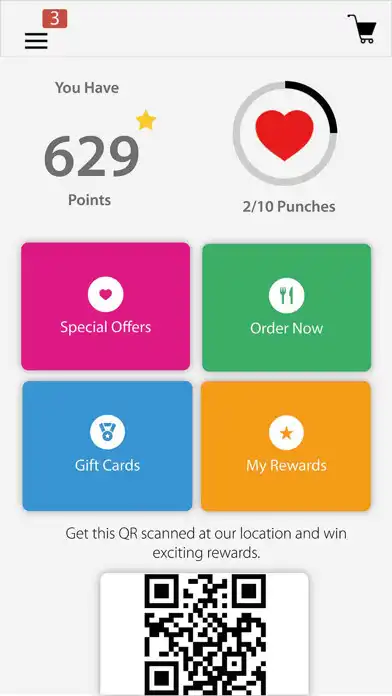Open the Special Offers tile

tap(106, 306)
